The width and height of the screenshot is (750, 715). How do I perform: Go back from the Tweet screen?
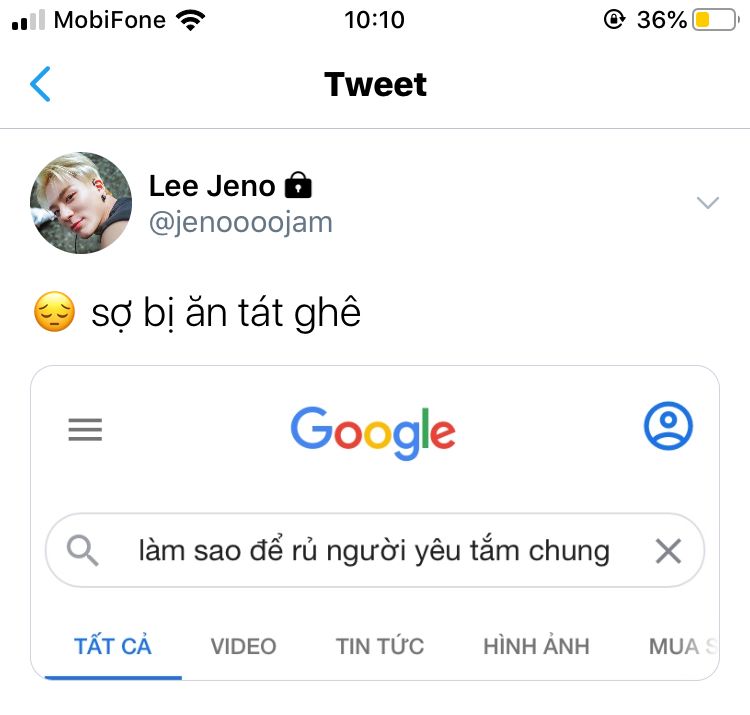coord(40,85)
